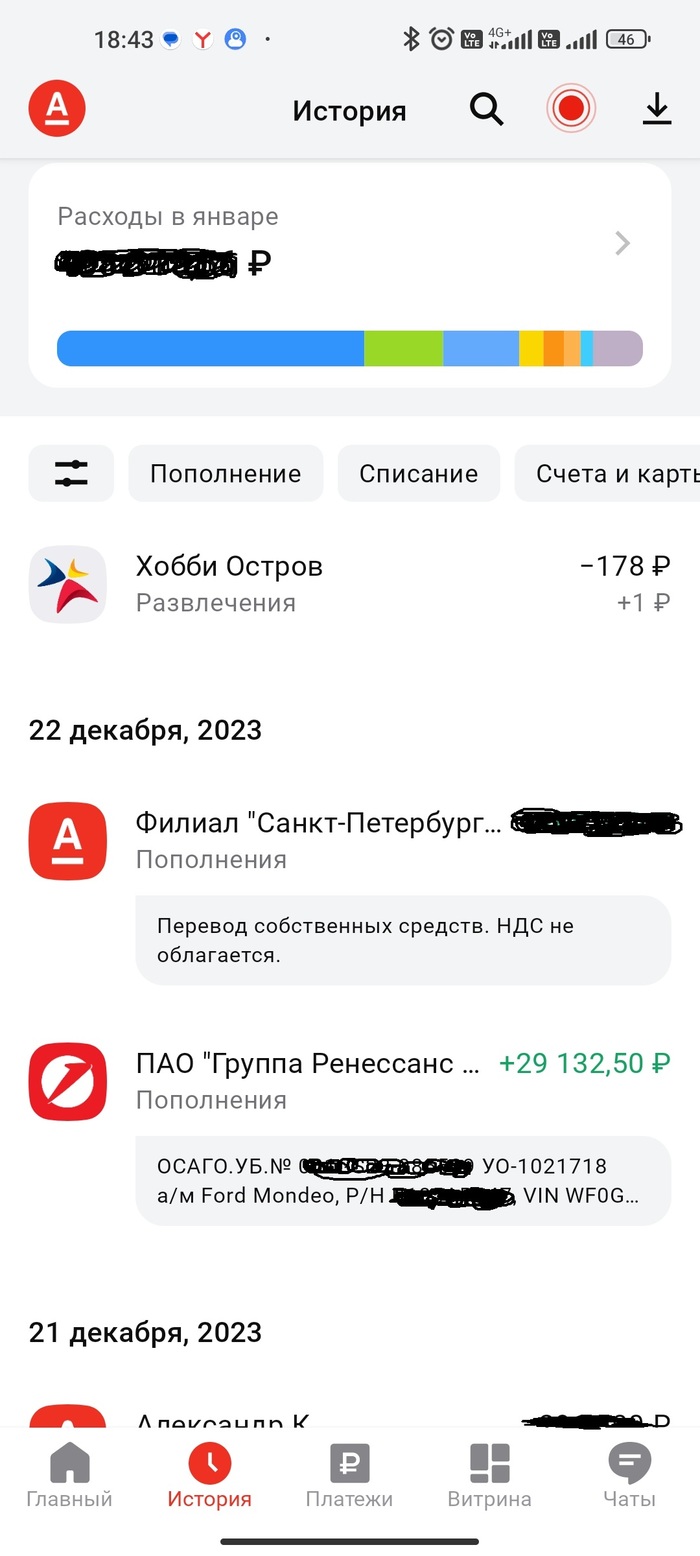Search the transaction history

point(486,109)
